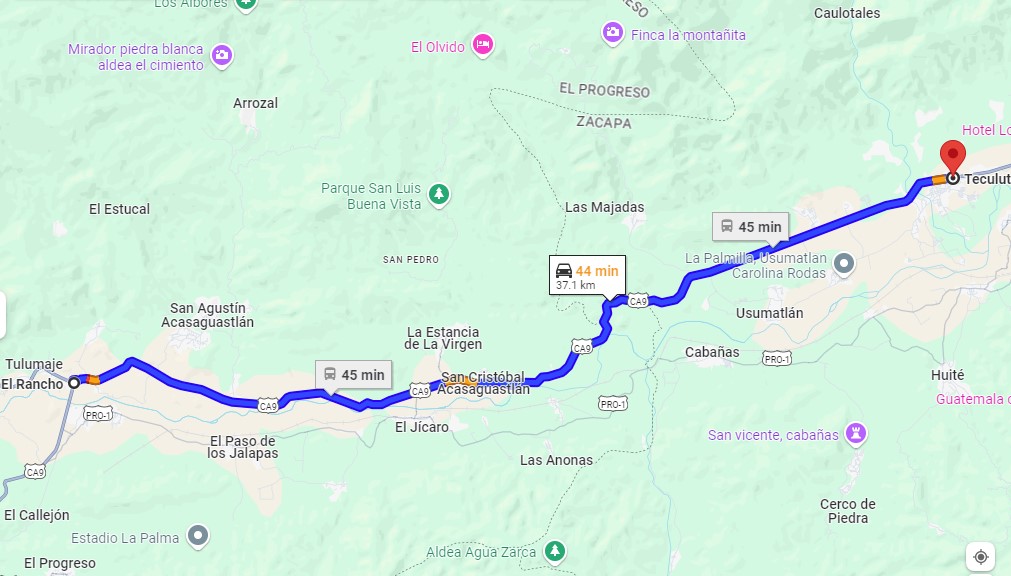1011x576 pixels.
Task: Select the 44 min driving route label
Action: click(x=587, y=276)
